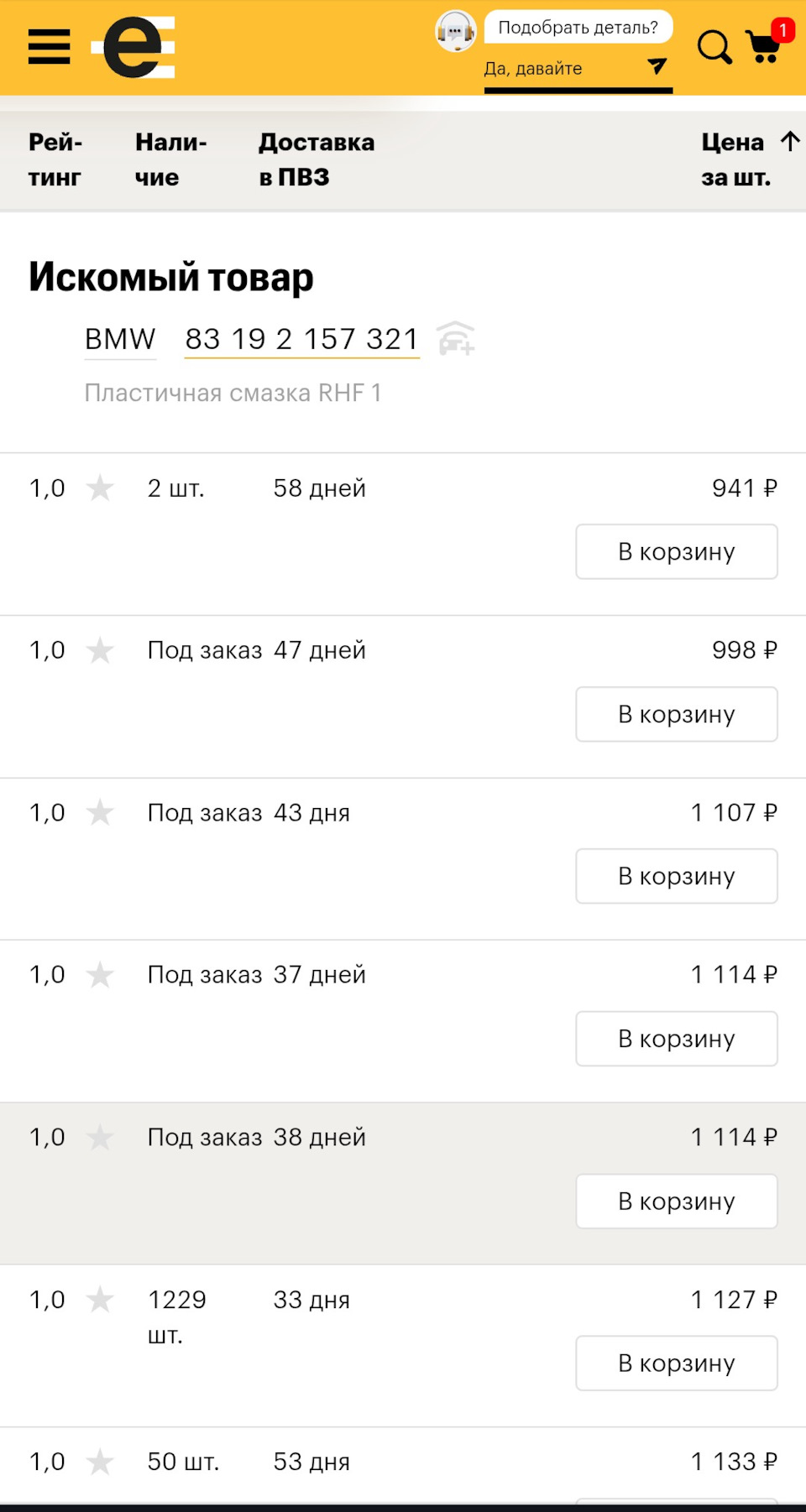The height and width of the screenshot is (1512, 806).
Task: Add this part to the garage car icon
Action: pos(456,339)
